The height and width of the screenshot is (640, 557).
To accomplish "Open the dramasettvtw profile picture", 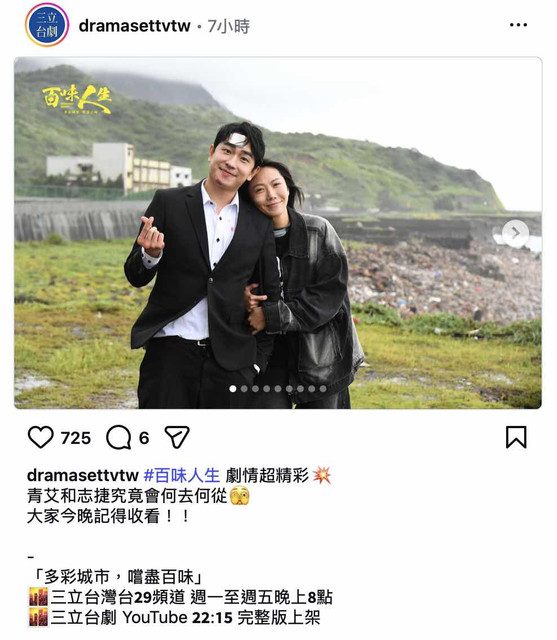I will (x=47, y=25).
